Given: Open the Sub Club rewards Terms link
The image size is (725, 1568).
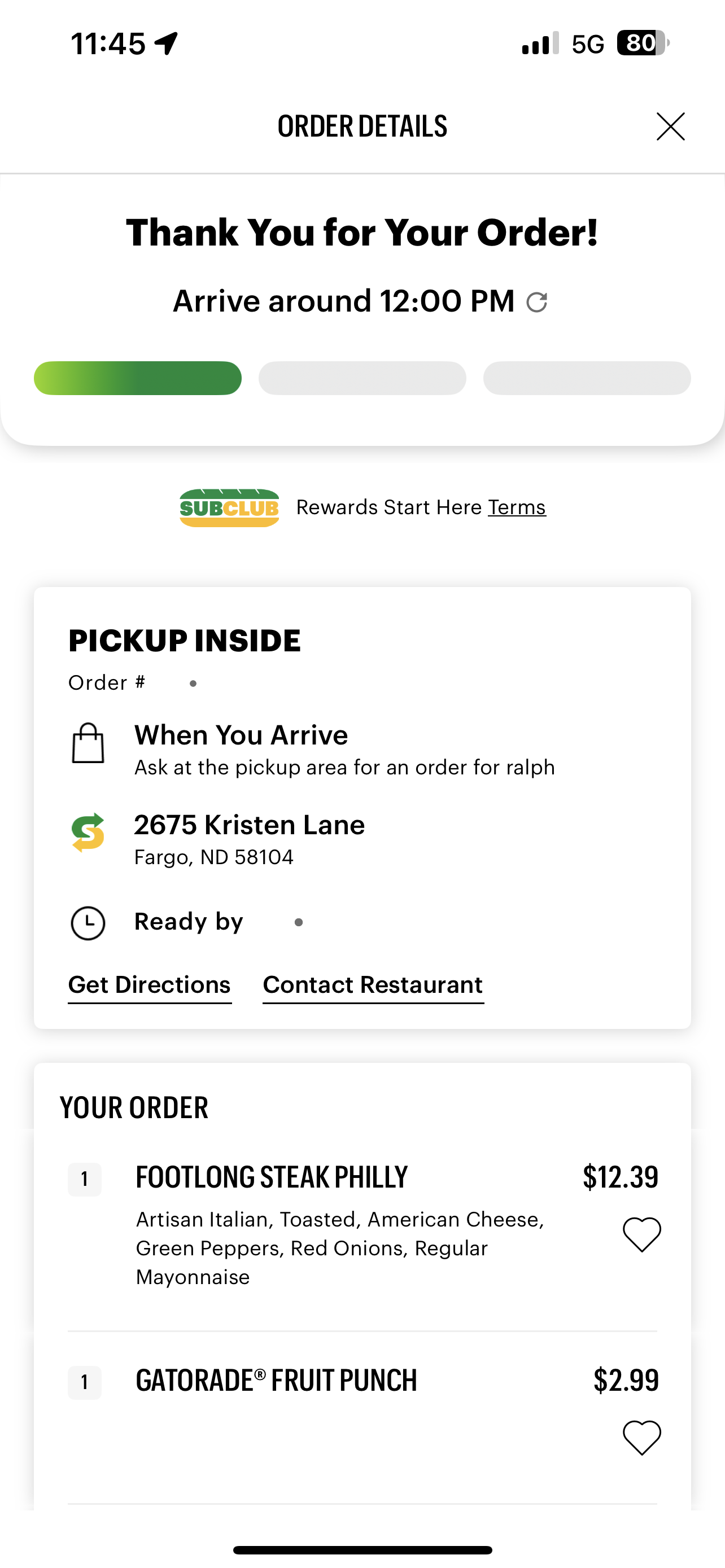Looking at the screenshot, I should (x=517, y=507).
